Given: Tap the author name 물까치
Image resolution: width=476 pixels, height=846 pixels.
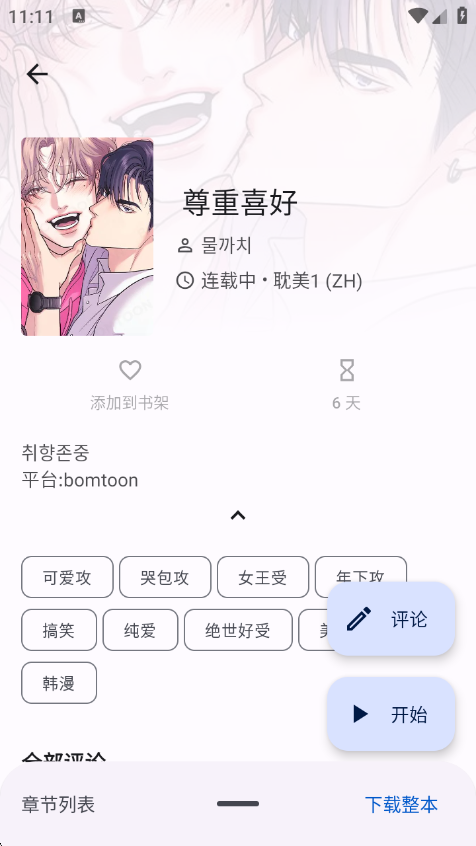Looking at the screenshot, I should (226, 245).
